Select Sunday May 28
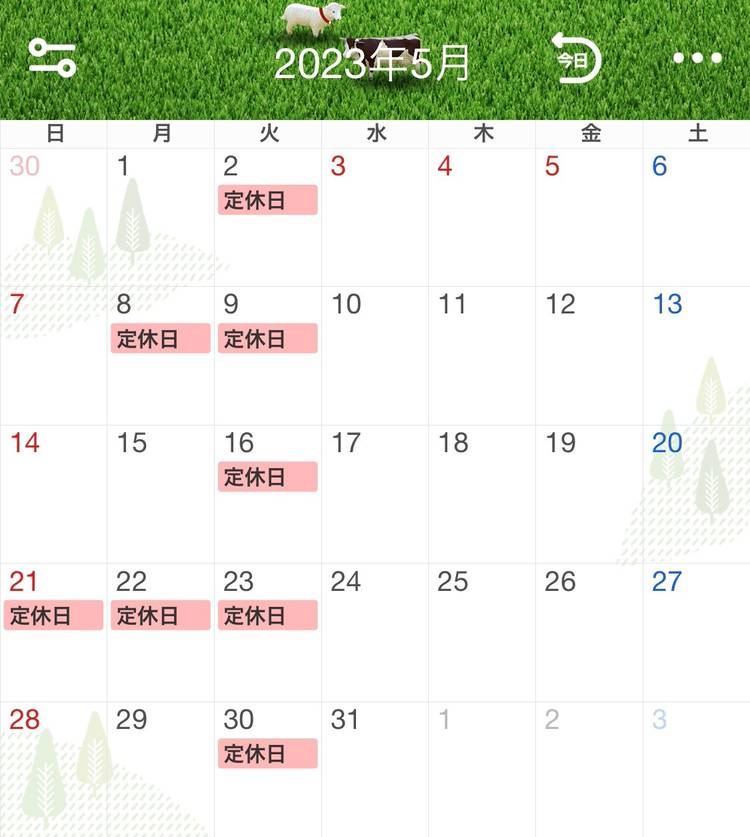 click(x=54, y=768)
